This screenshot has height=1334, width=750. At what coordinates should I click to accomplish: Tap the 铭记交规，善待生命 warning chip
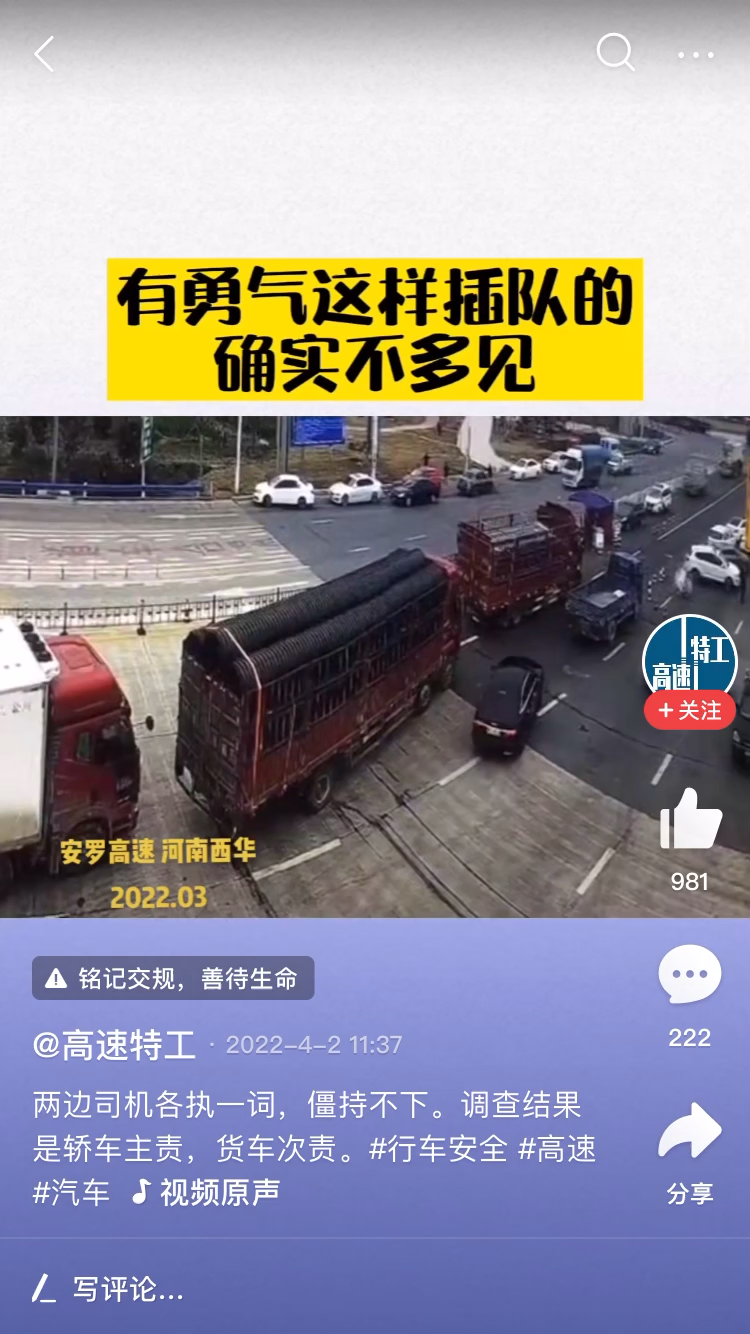(173, 978)
